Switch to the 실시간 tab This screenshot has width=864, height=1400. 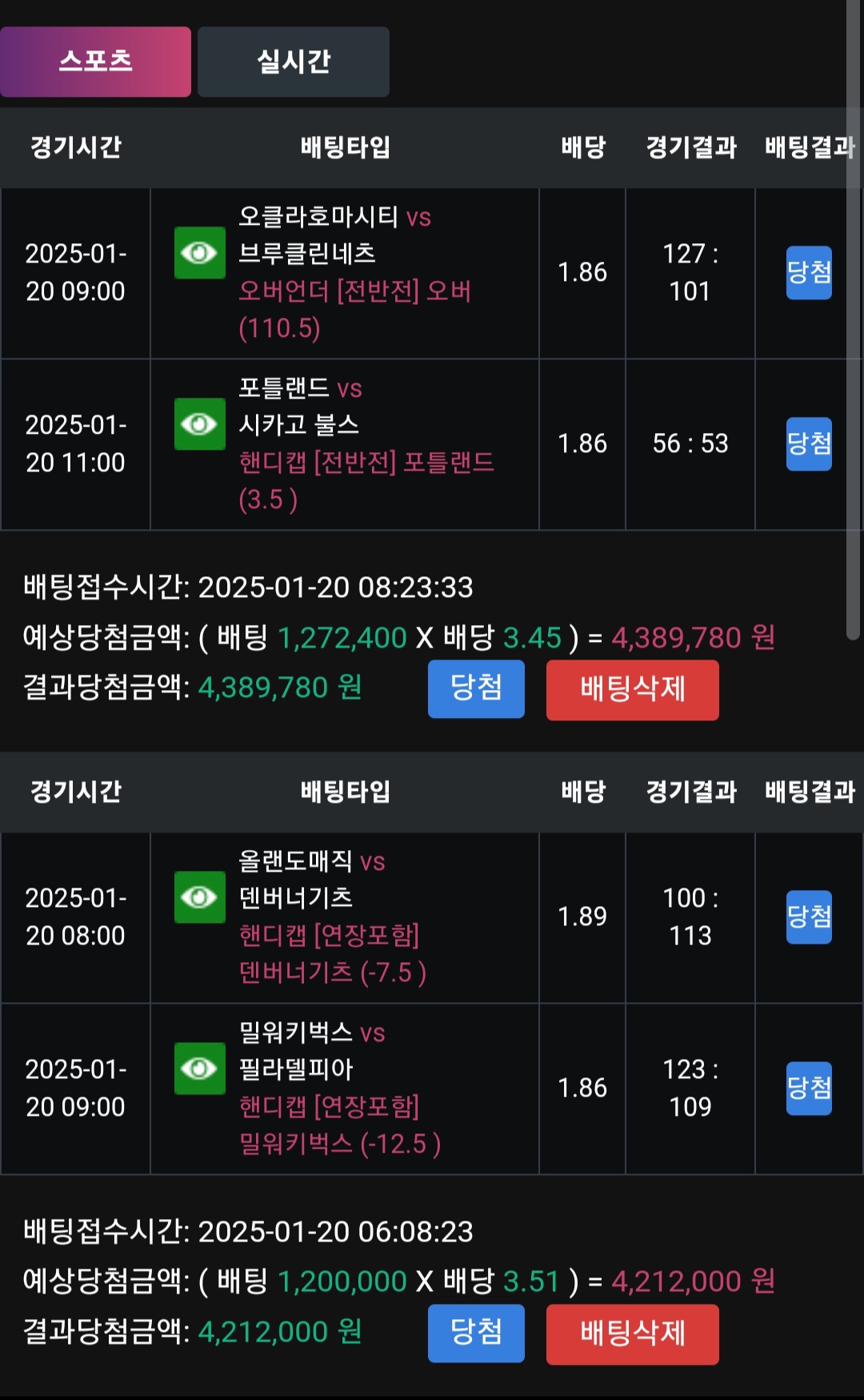(293, 62)
